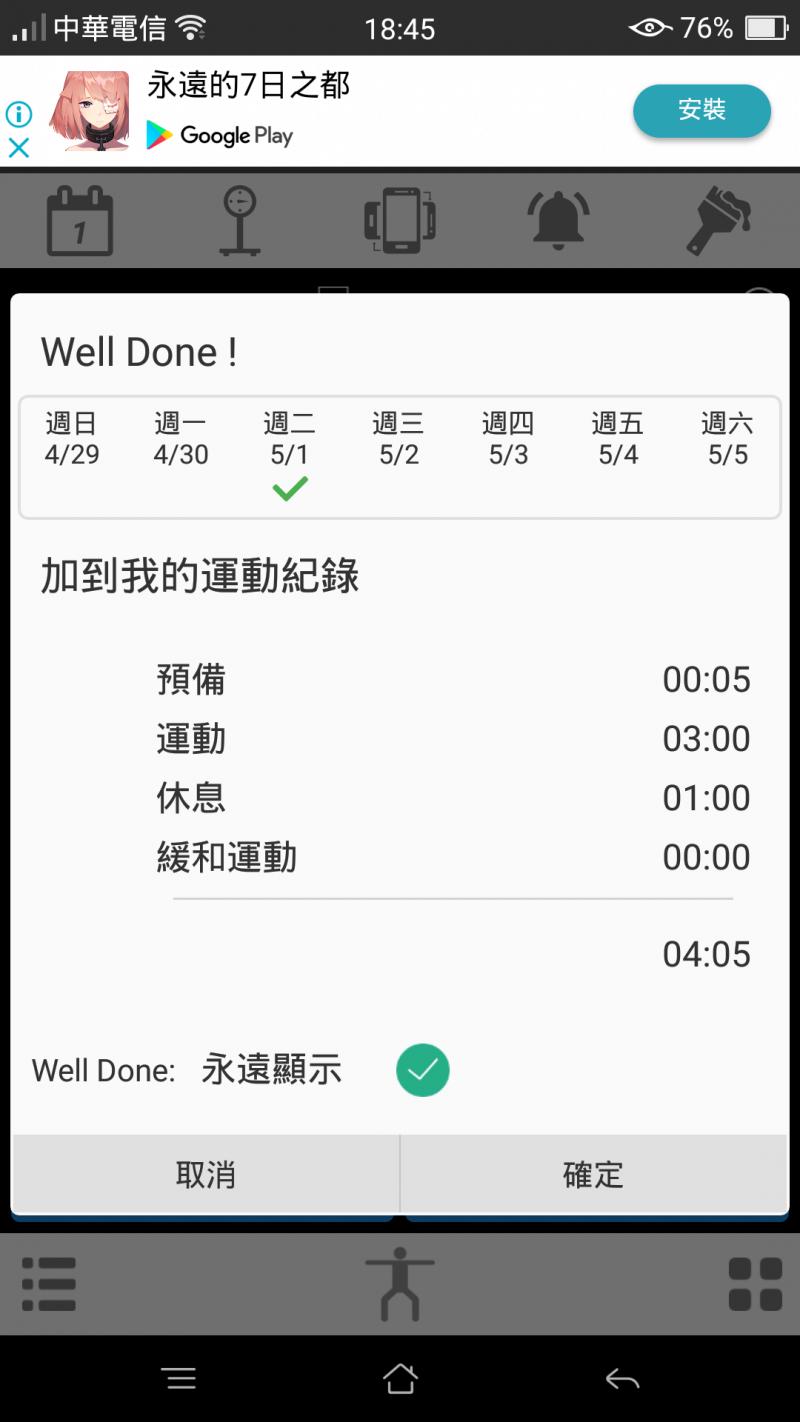Image resolution: width=800 pixels, height=1422 pixels.
Task: Go back with the system back button
Action: pyautogui.click(x=622, y=1380)
